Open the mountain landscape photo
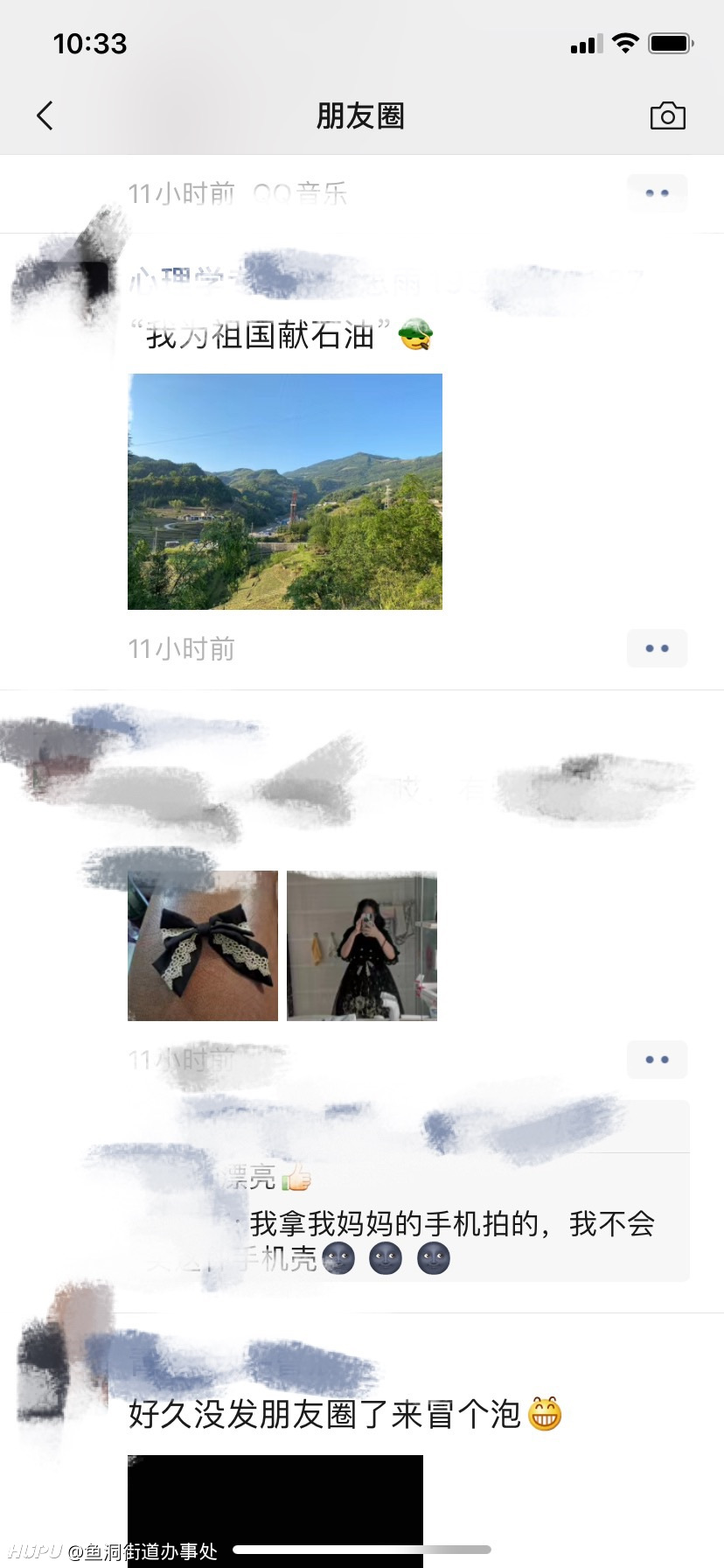 tap(285, 492)
